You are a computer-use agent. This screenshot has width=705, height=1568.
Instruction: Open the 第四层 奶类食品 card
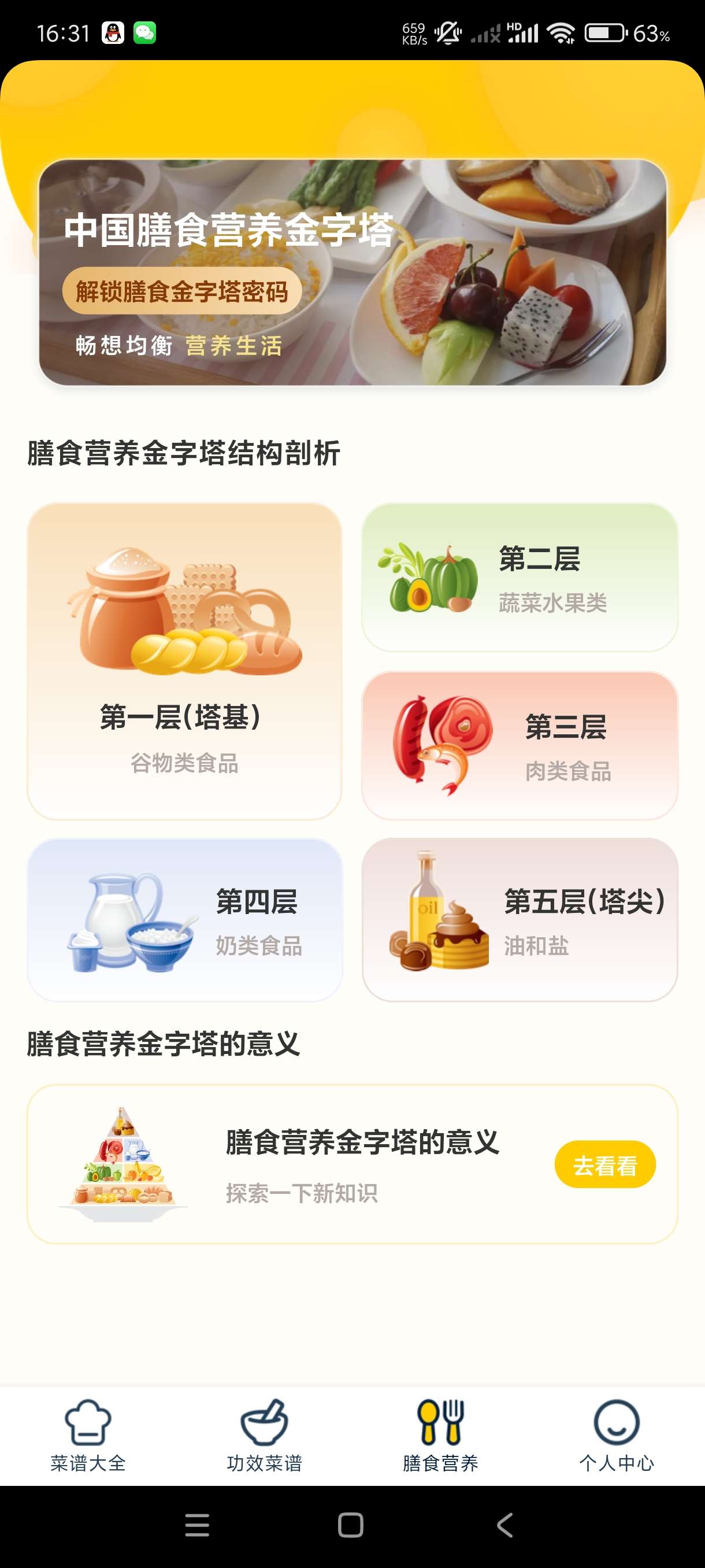click(x=184, y=919)
